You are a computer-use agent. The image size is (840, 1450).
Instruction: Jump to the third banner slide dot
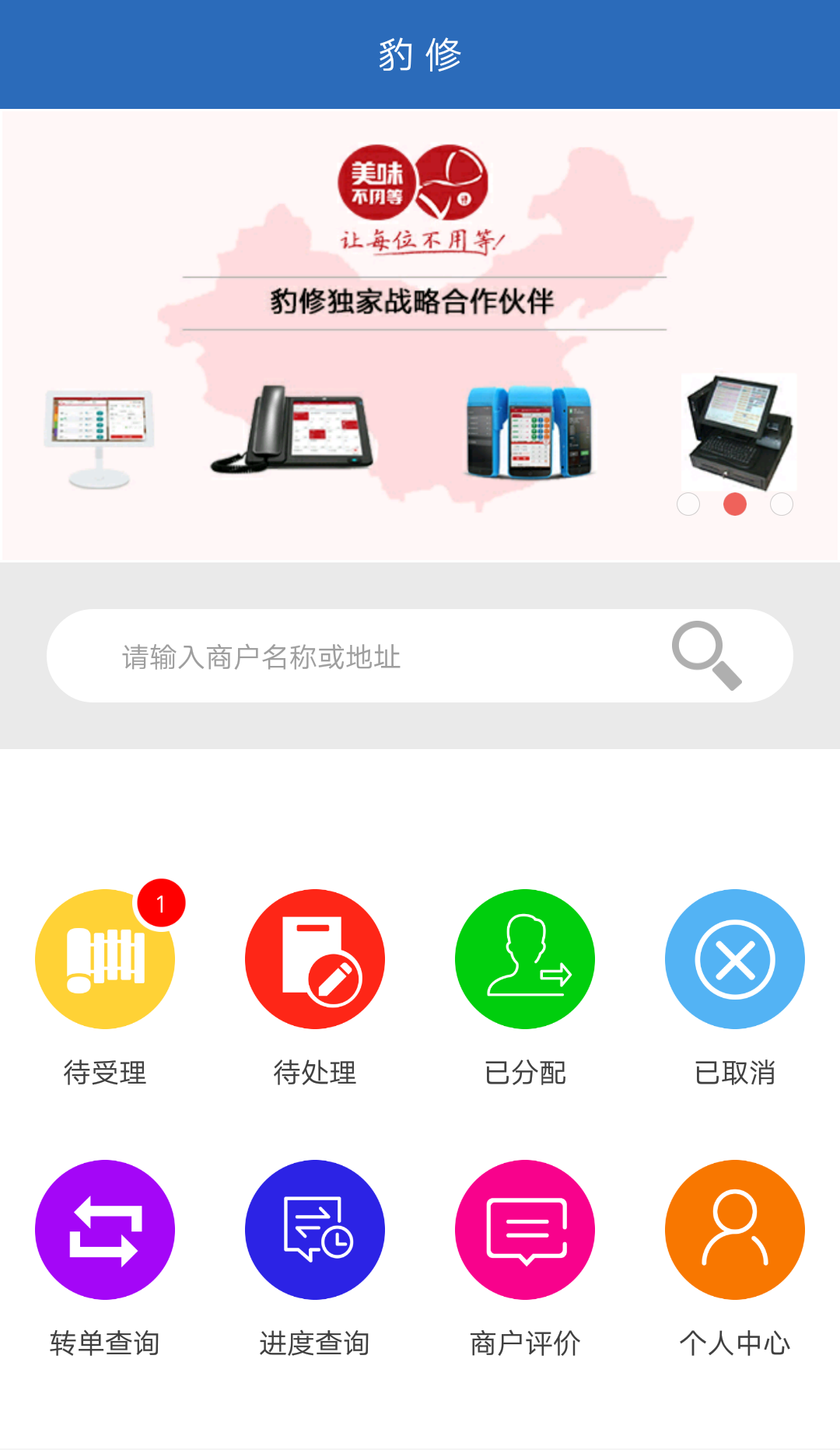point(782,504)
